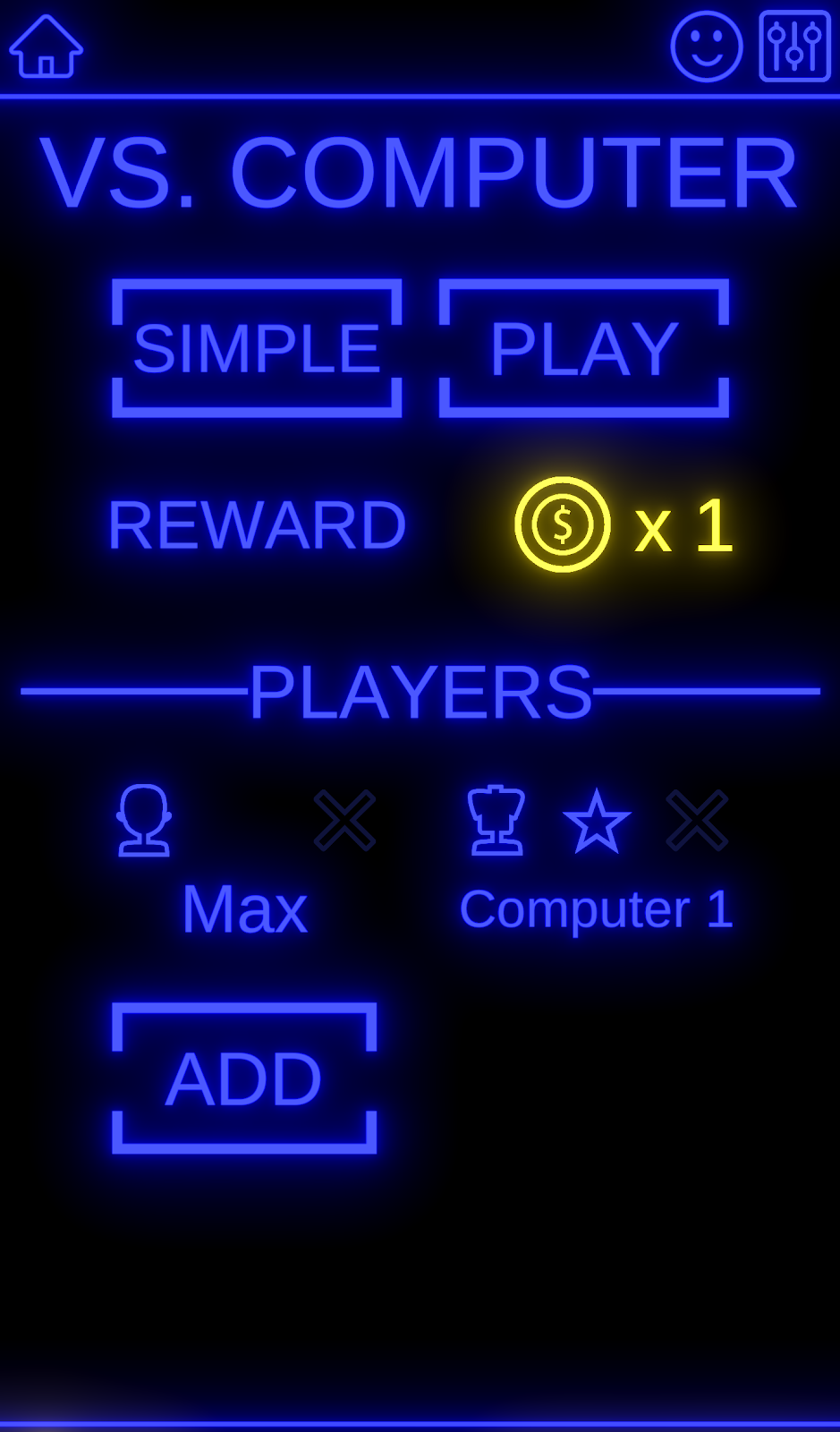
Task: Click Max's player avatar icon
Action: pyautogui.click(x=143, y=820)
